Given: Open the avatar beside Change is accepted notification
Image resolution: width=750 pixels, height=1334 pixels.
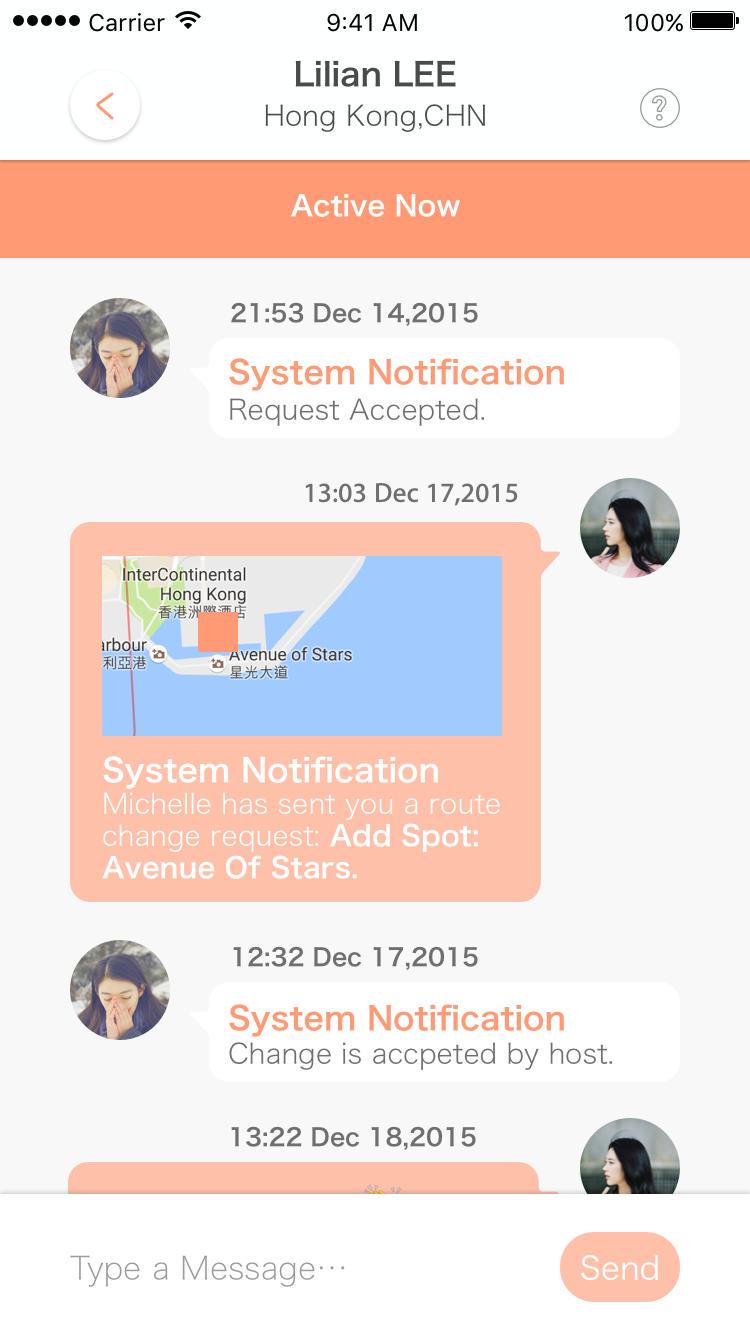Looking at the screenshot, I should [120, 990].
